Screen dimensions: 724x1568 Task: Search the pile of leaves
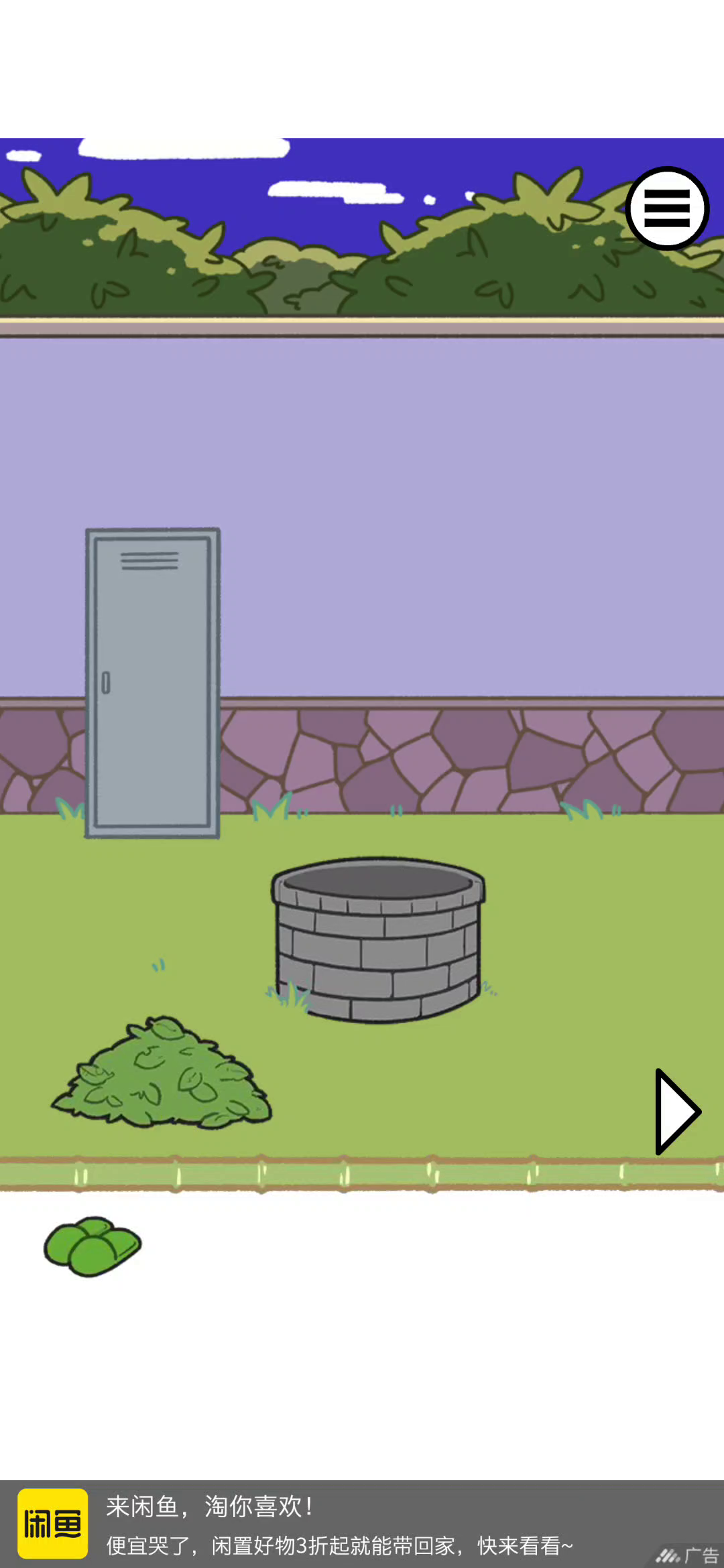[x=162, y=1072]
